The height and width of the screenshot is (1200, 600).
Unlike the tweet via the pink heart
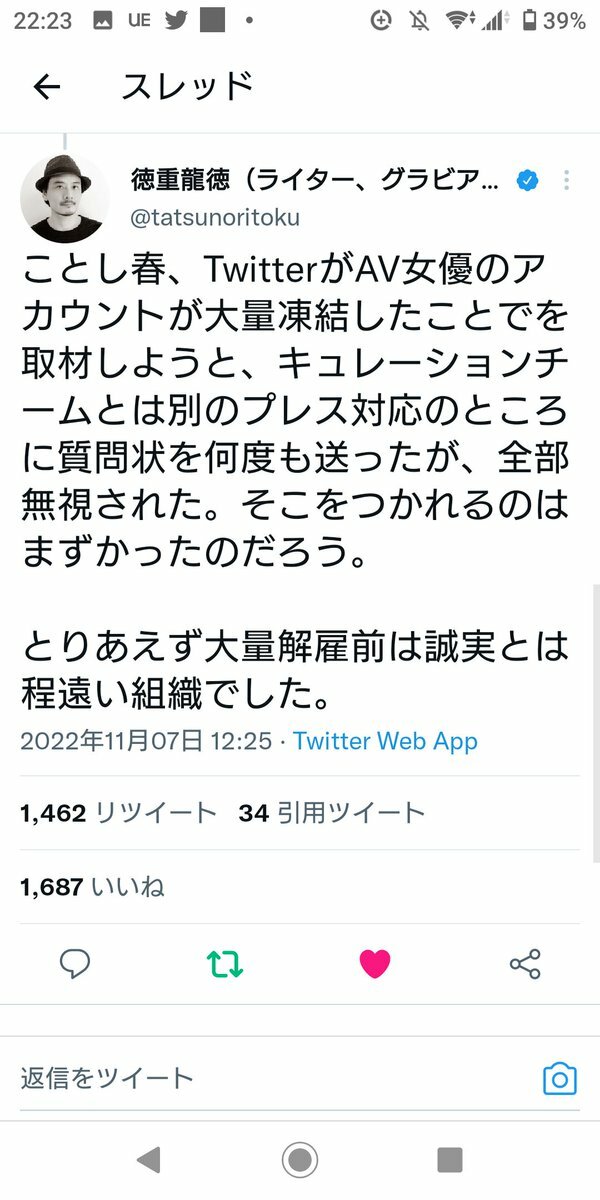pos(375,964)
